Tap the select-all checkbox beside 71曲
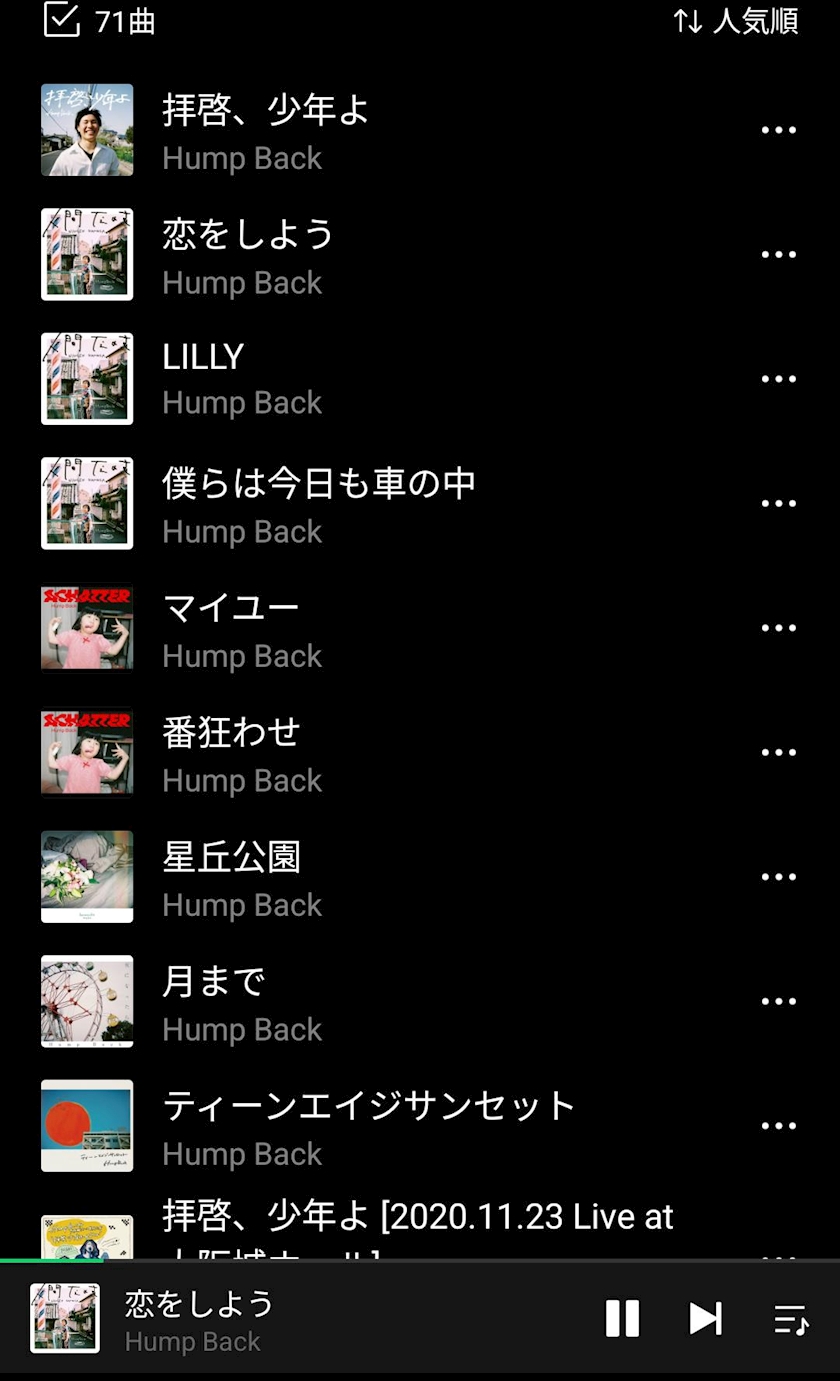Screen dimensions: 840x1381 [61, 20]
